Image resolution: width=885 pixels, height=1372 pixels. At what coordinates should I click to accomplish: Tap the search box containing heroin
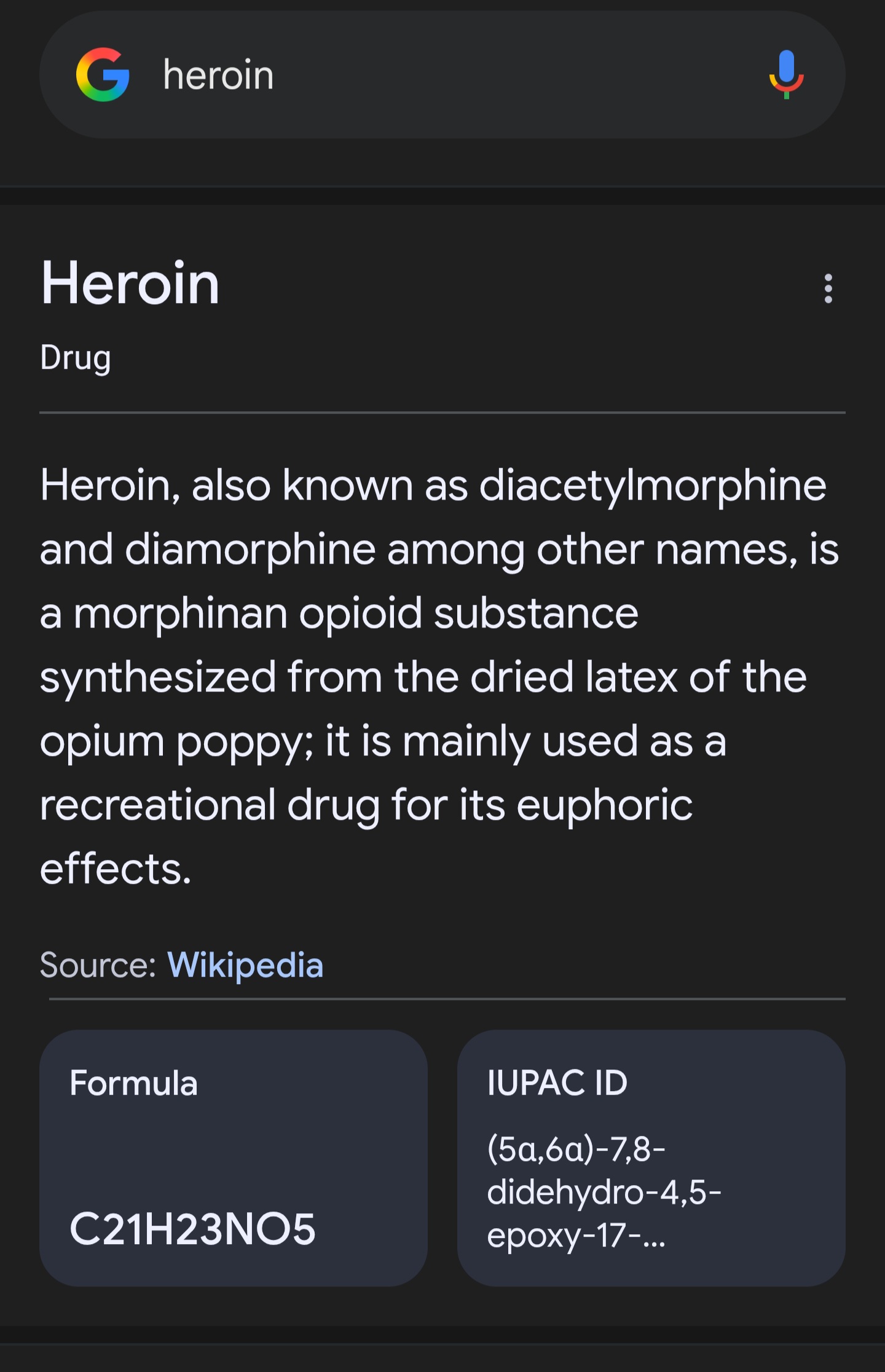tap(430, 75)
